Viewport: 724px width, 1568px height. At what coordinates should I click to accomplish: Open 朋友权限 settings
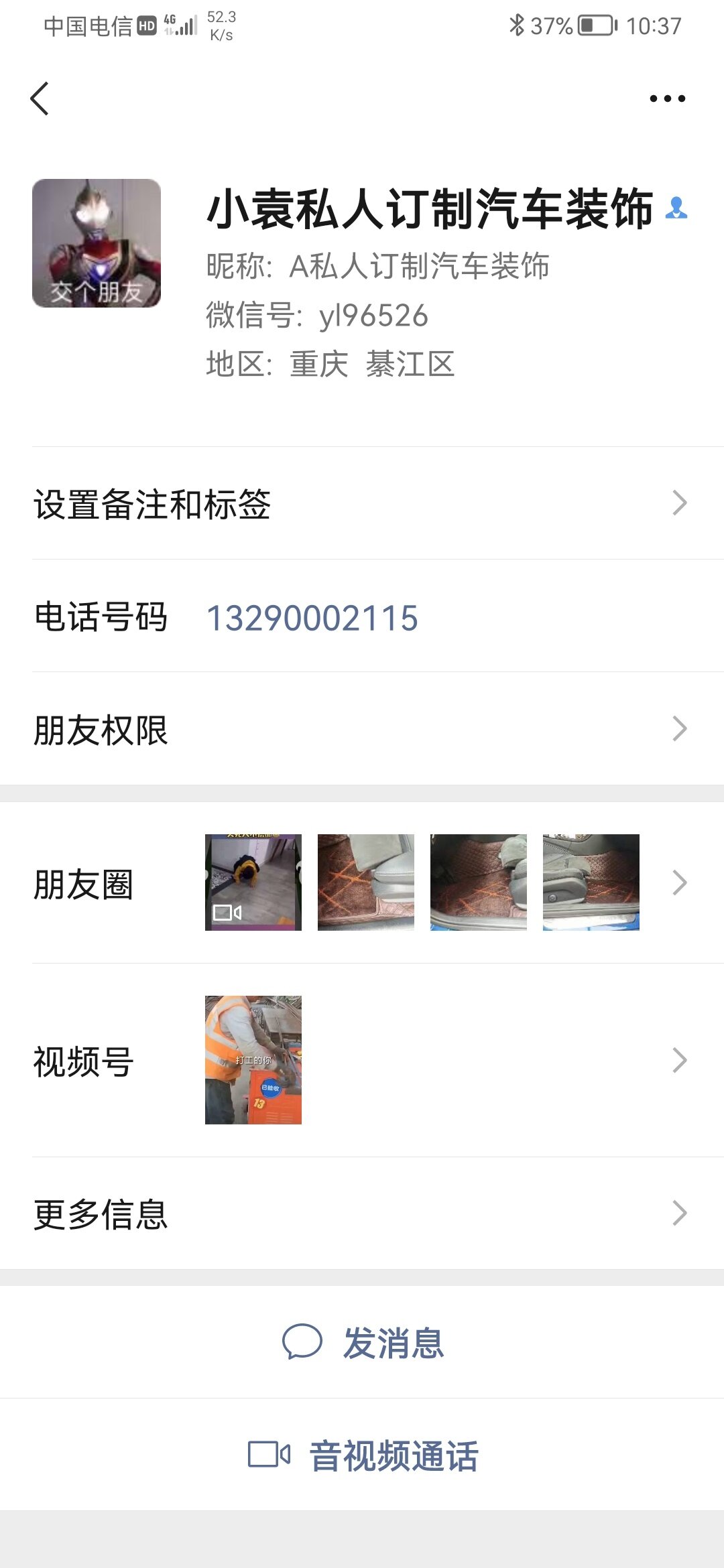tap(362, 729)
